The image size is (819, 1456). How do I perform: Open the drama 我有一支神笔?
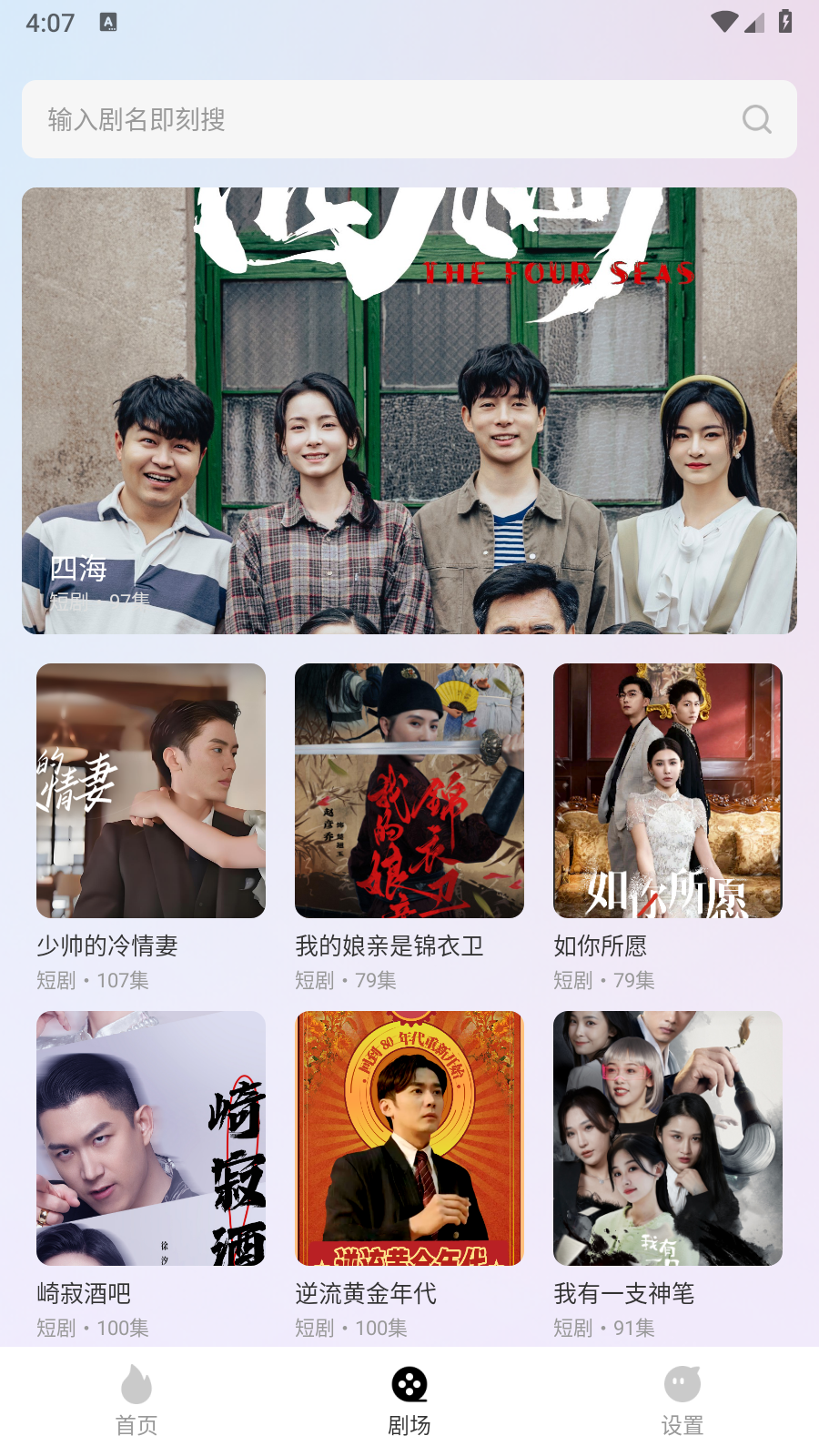(x=668, y=1138)
